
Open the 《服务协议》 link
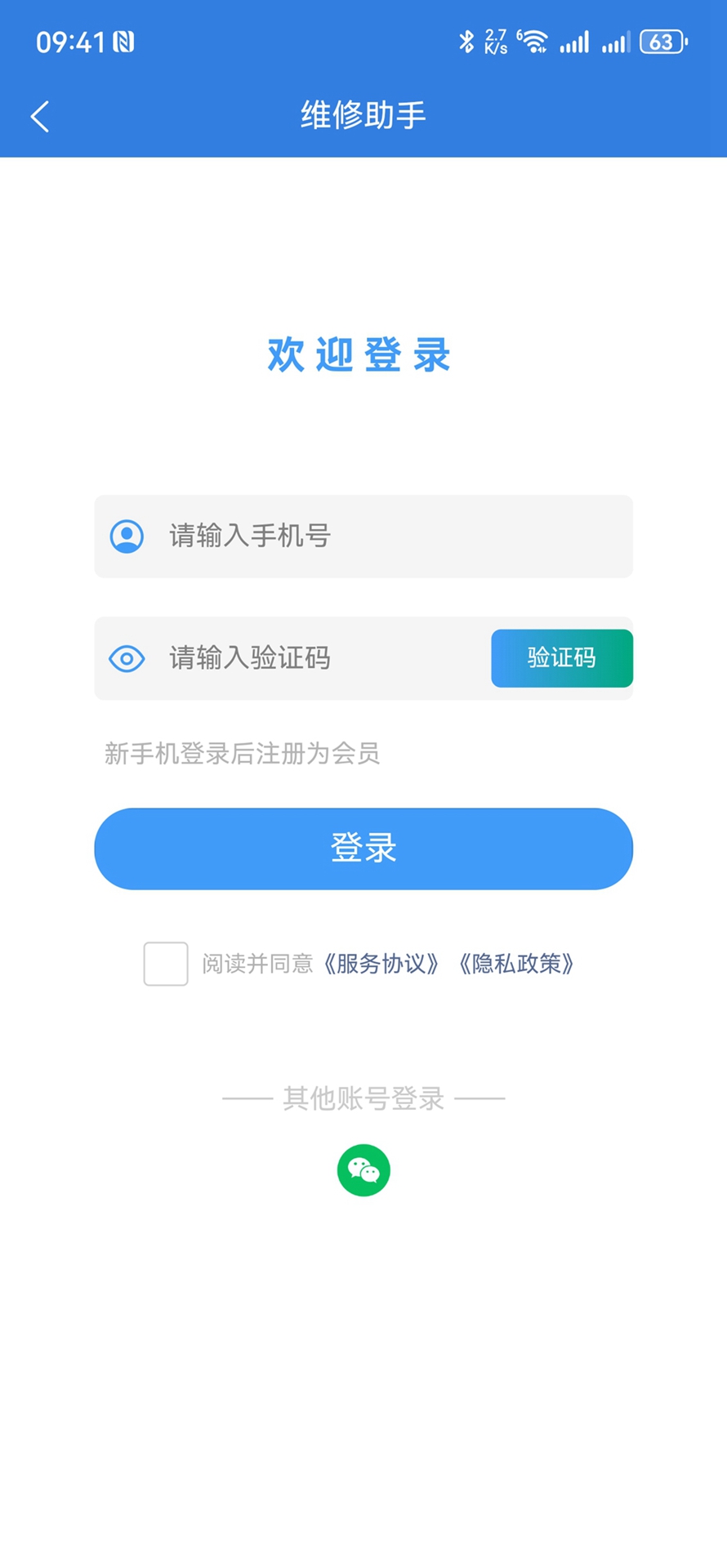[x=381, y=964]
